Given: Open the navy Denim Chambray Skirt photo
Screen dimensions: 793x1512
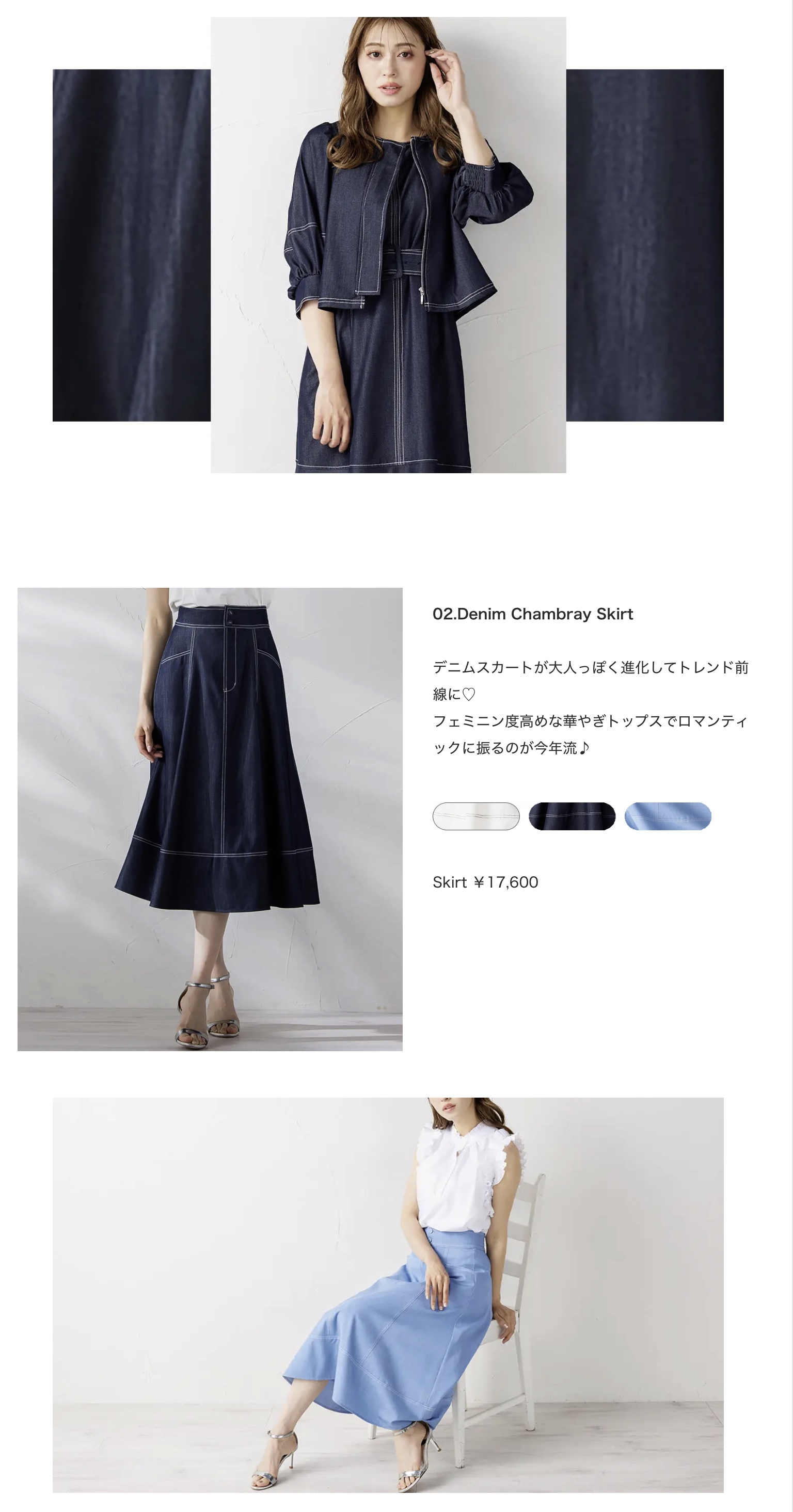Looking at the screenshot, I should tap(210, 819).
